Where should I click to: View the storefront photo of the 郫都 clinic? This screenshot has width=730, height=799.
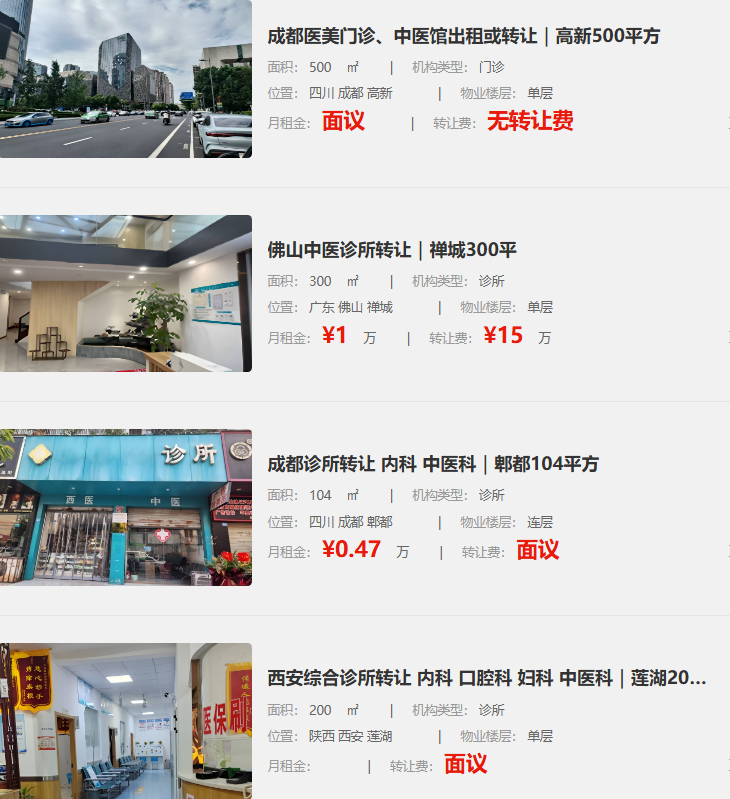click(125, 507)
